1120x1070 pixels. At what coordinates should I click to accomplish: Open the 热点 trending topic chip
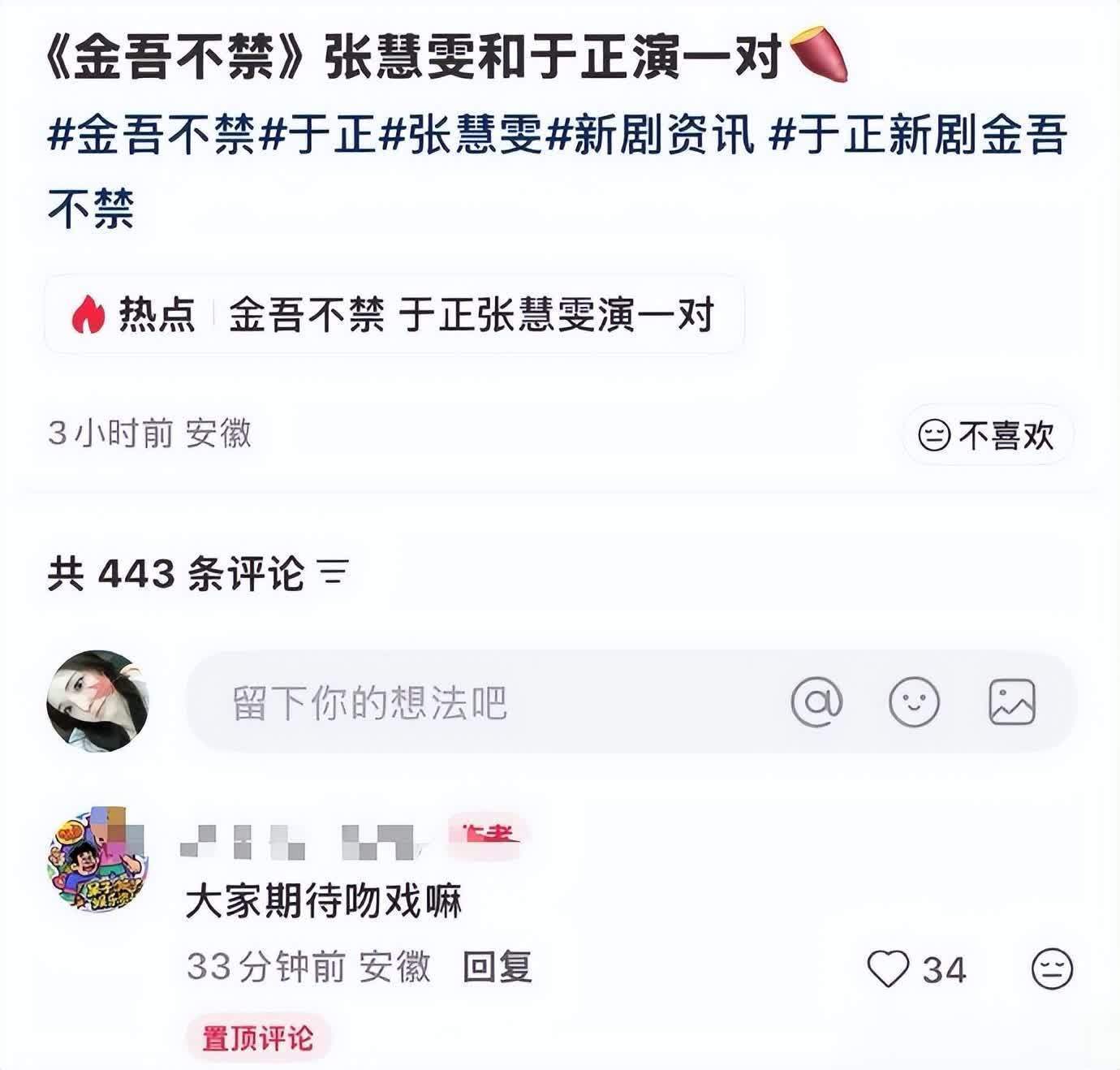pos(394,314)
